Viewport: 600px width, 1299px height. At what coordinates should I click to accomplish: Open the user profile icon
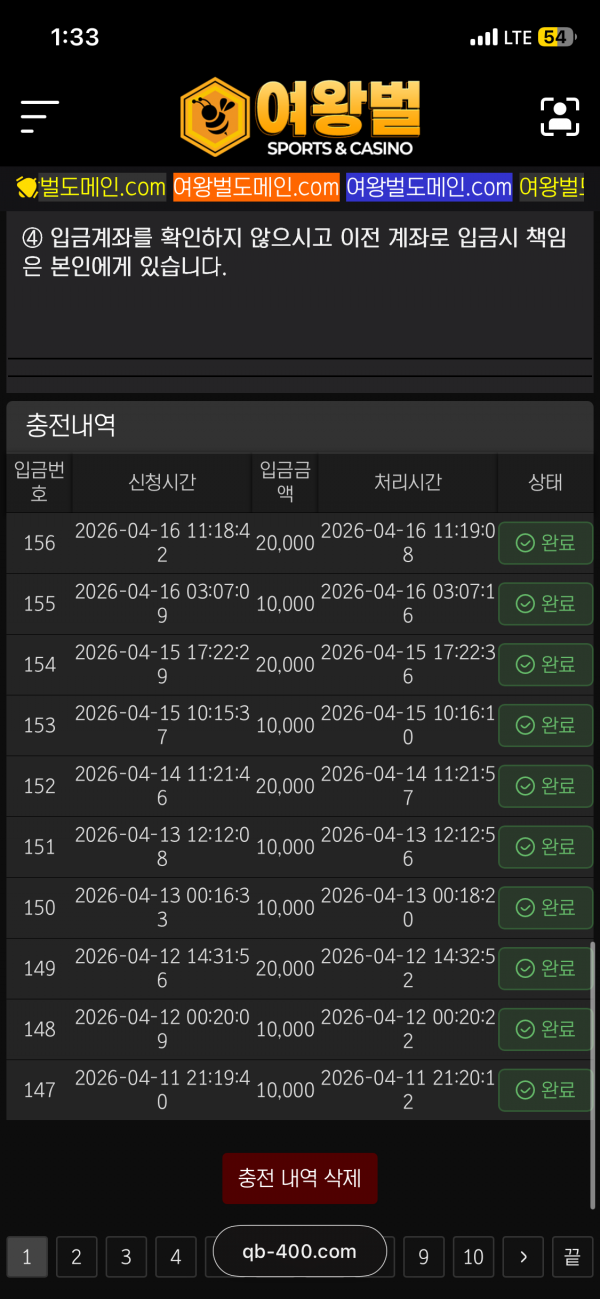pos(560,117)
